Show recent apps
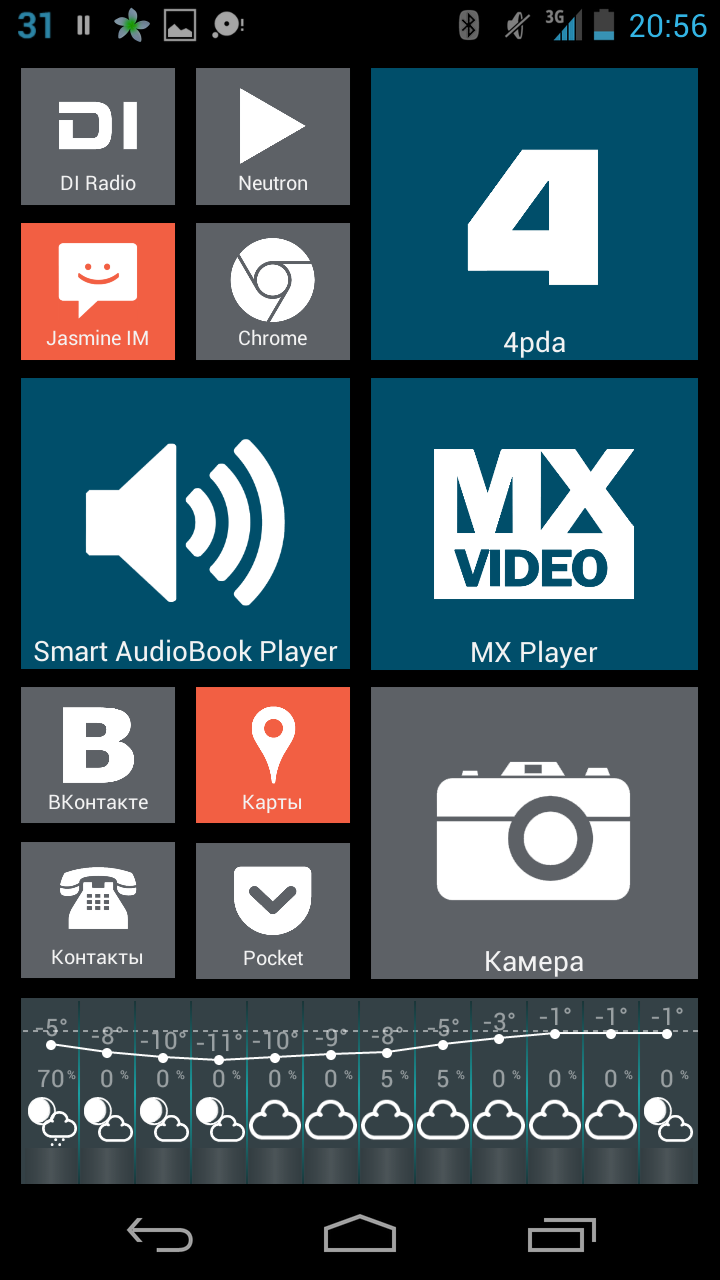The image size is (720, 1280). [561, 1234]
